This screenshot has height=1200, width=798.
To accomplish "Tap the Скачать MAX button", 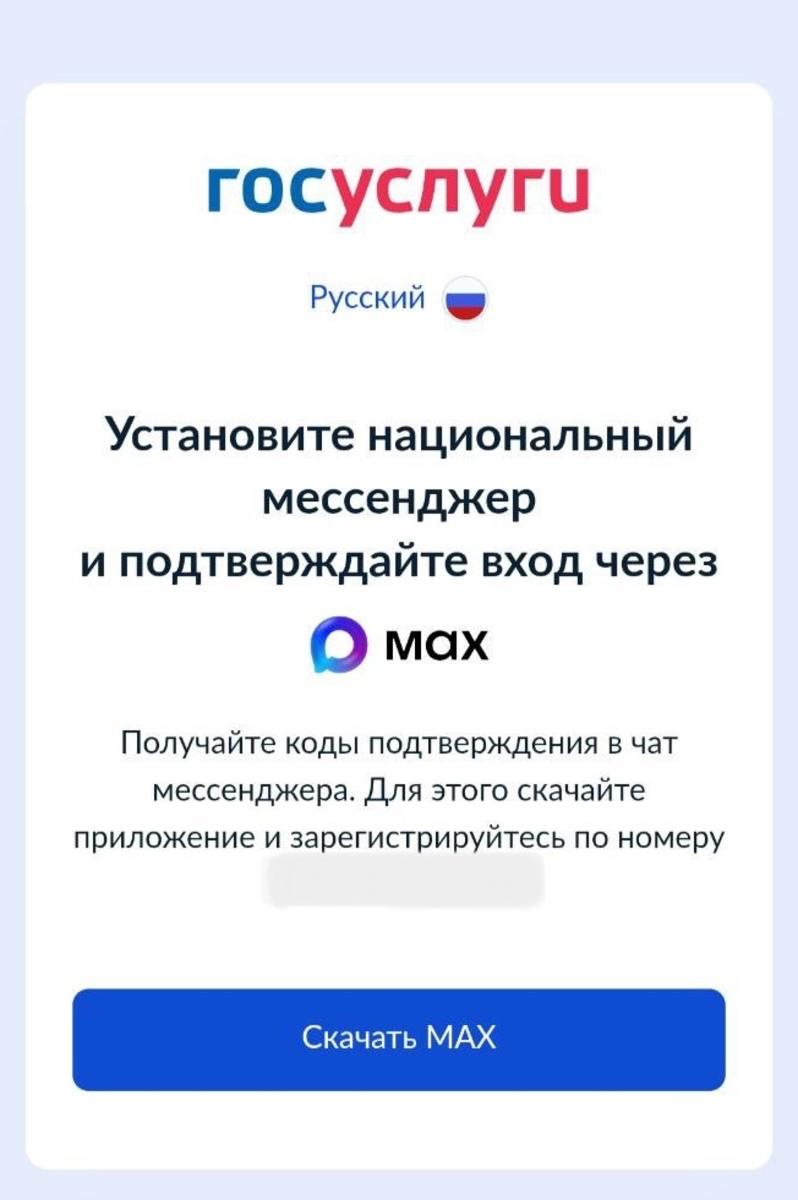I will click(x=398, y=1039).
